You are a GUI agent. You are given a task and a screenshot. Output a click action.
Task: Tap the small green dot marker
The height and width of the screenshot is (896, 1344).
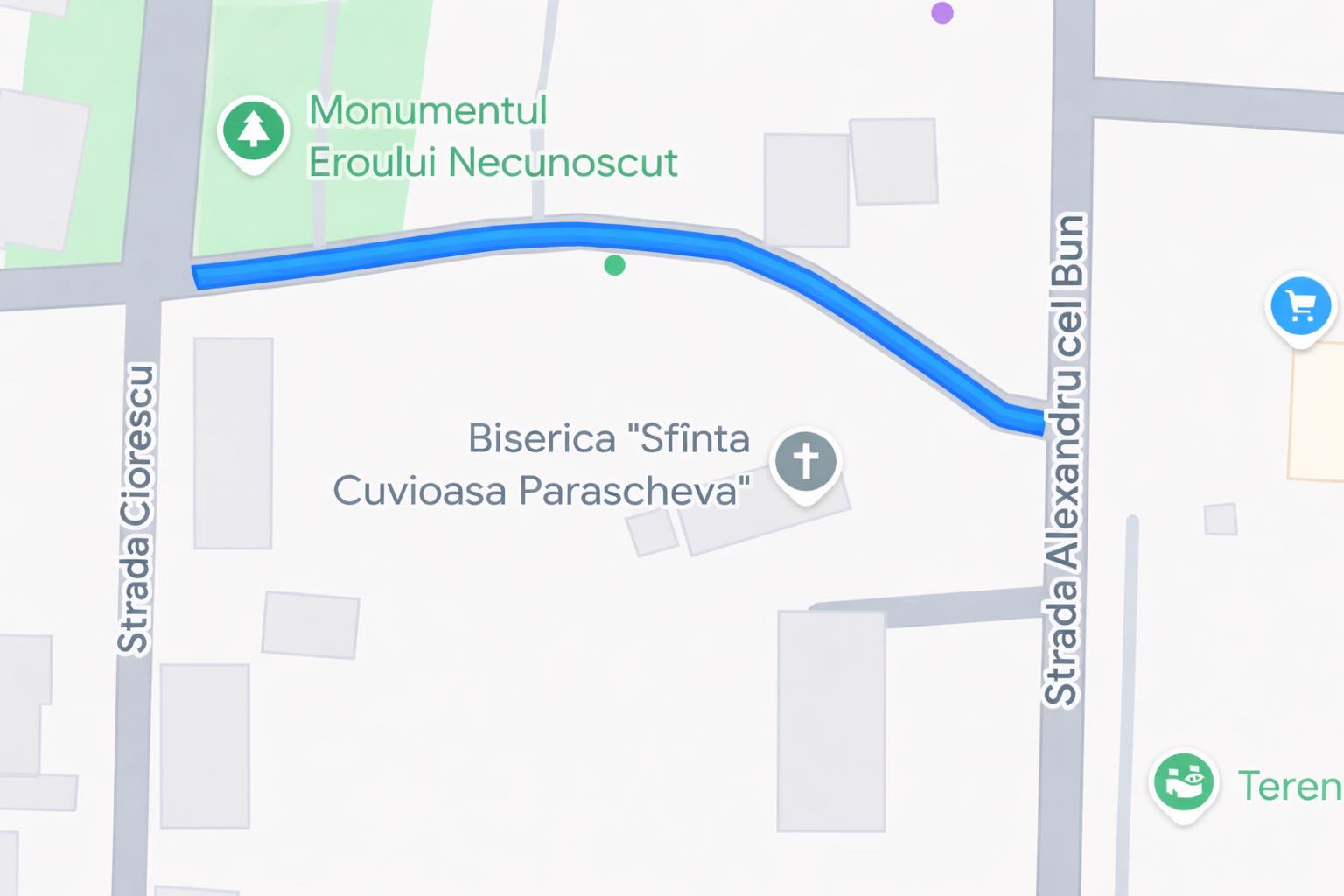click(x=615, y=265)
